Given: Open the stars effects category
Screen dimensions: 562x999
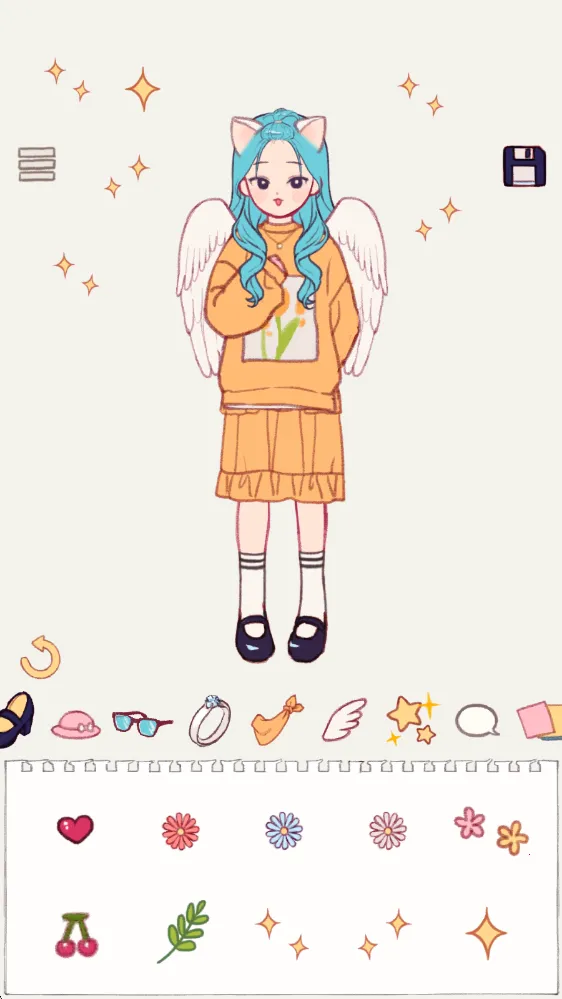Looking at the screenshot, I should (413, 719).
